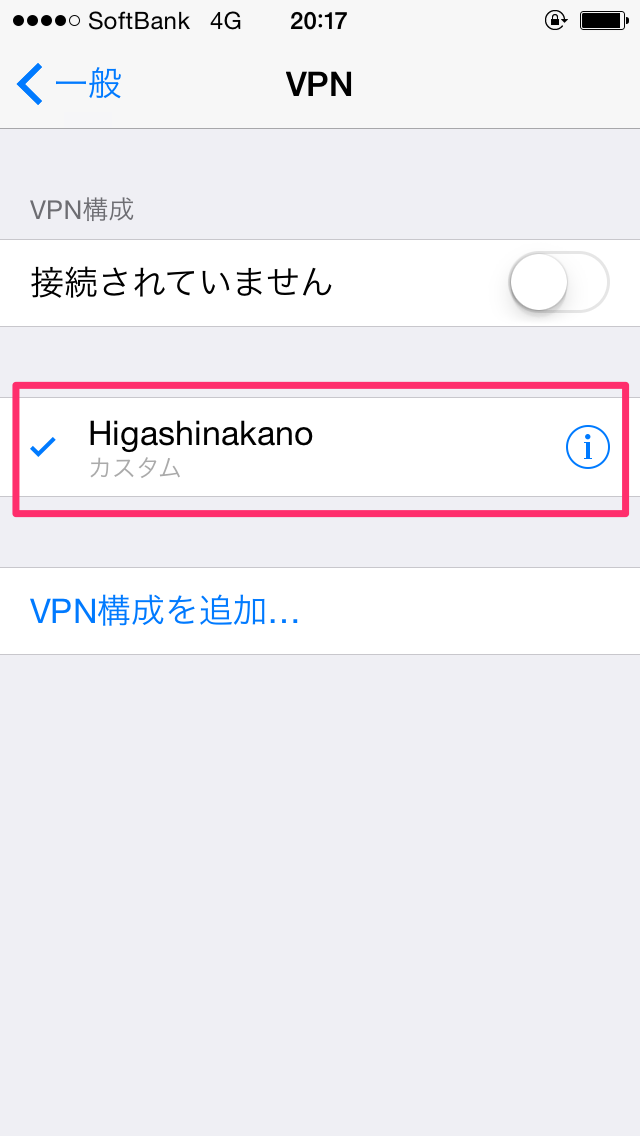Go back to the 一般 settings
Image resolution: width=640 pixels, height=1136 pixels.
click(x=69, y=84)
